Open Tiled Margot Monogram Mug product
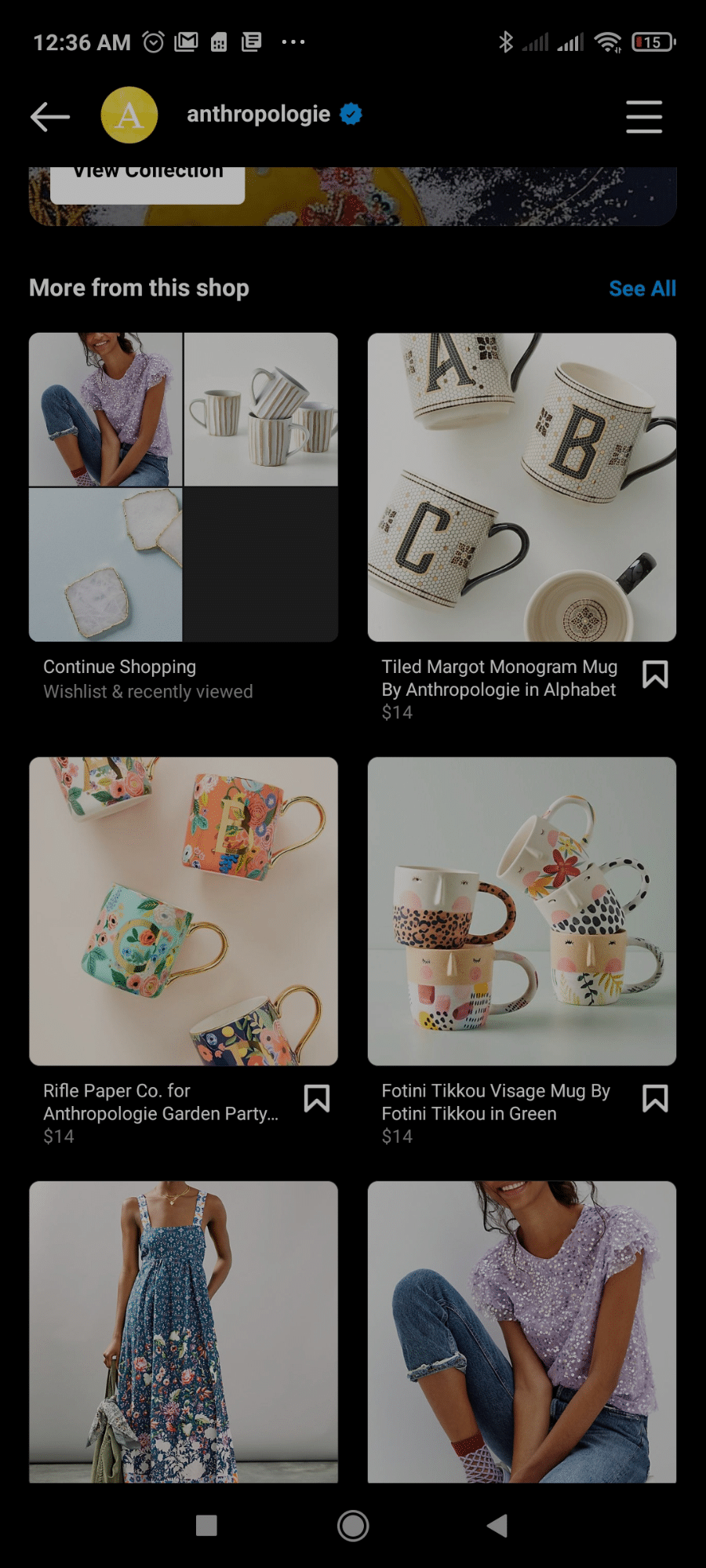706x1568 pixels. click(x=522, y=487)
